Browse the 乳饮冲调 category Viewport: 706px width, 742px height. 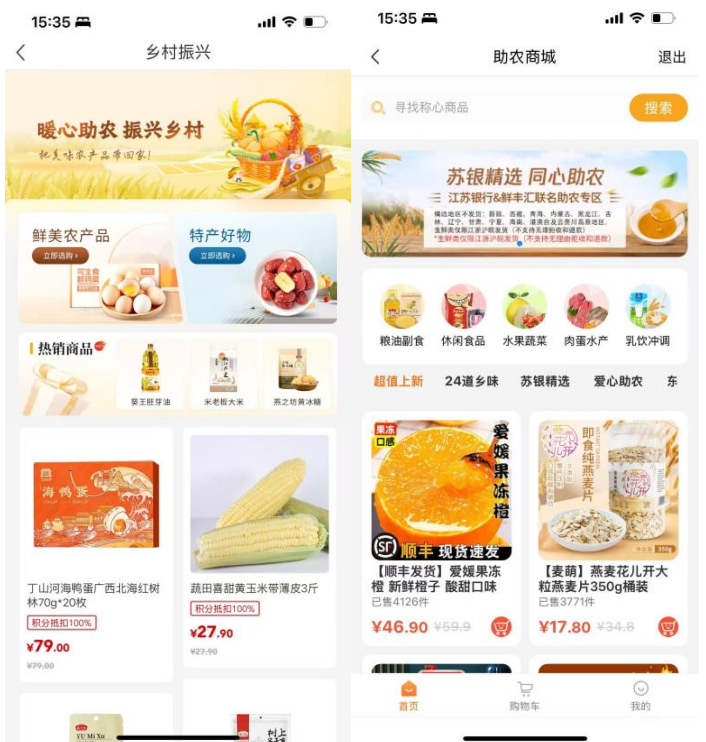pyautogui.click(x=648, y=315)
